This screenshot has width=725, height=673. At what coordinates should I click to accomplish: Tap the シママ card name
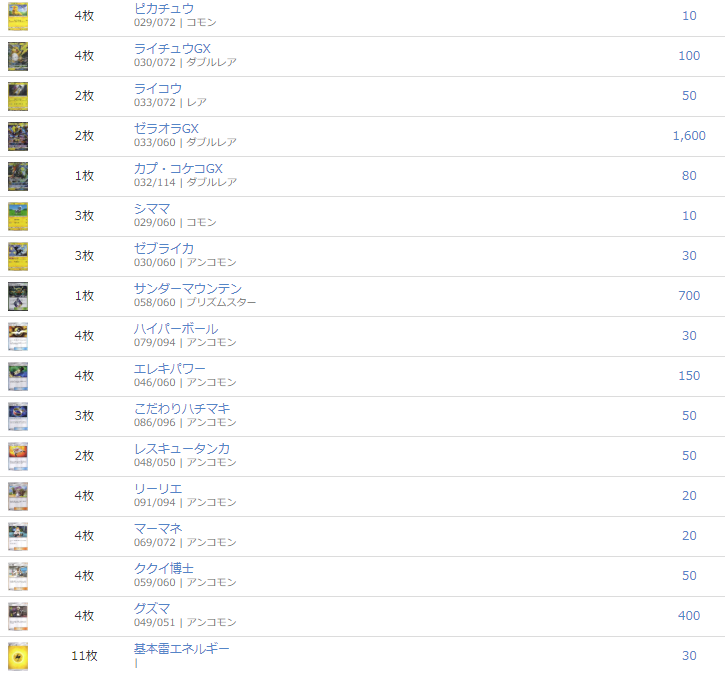pyautogui.click(x=152, y=209)
